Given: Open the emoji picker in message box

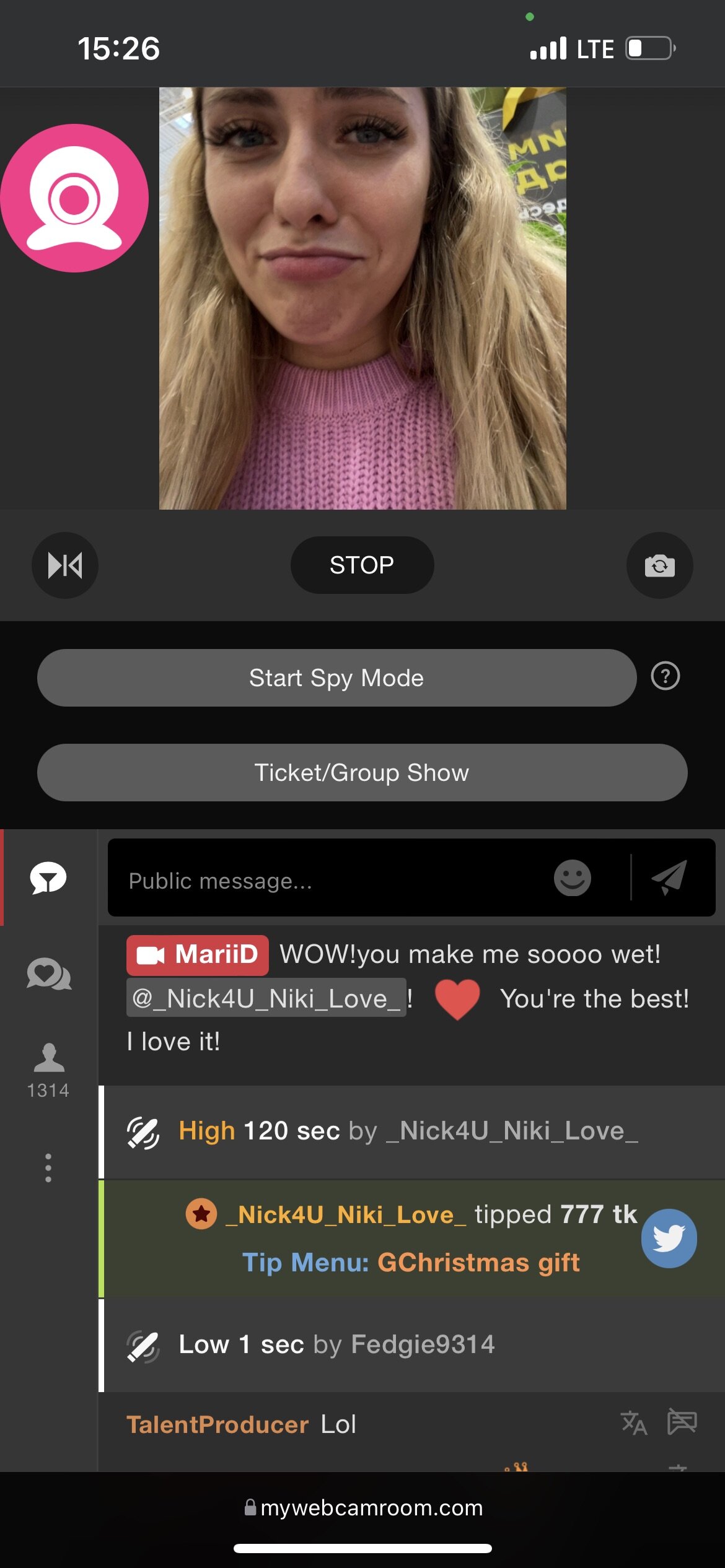Looking at the screenshot, I should pos(572,878).
